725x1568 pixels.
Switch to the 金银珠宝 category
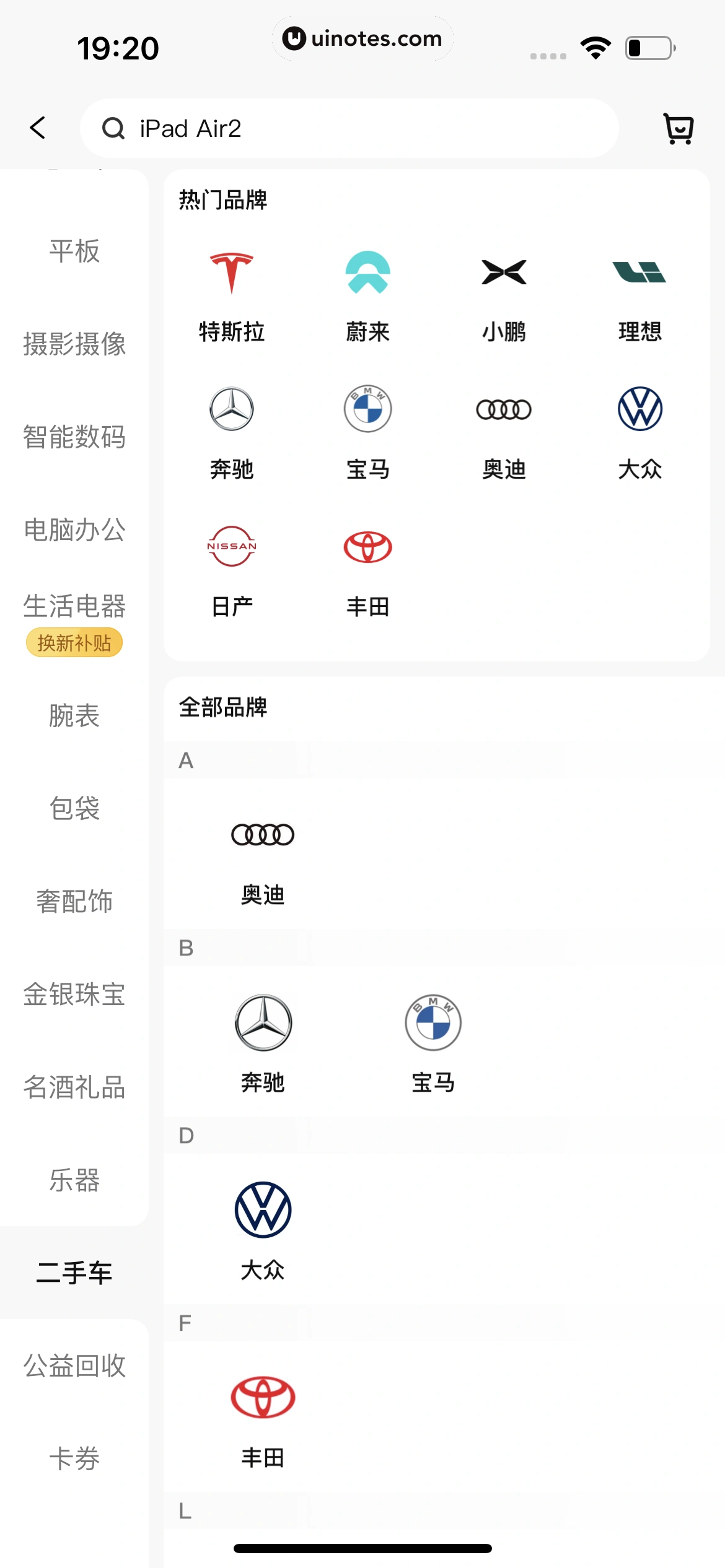(x=74, y=994)
